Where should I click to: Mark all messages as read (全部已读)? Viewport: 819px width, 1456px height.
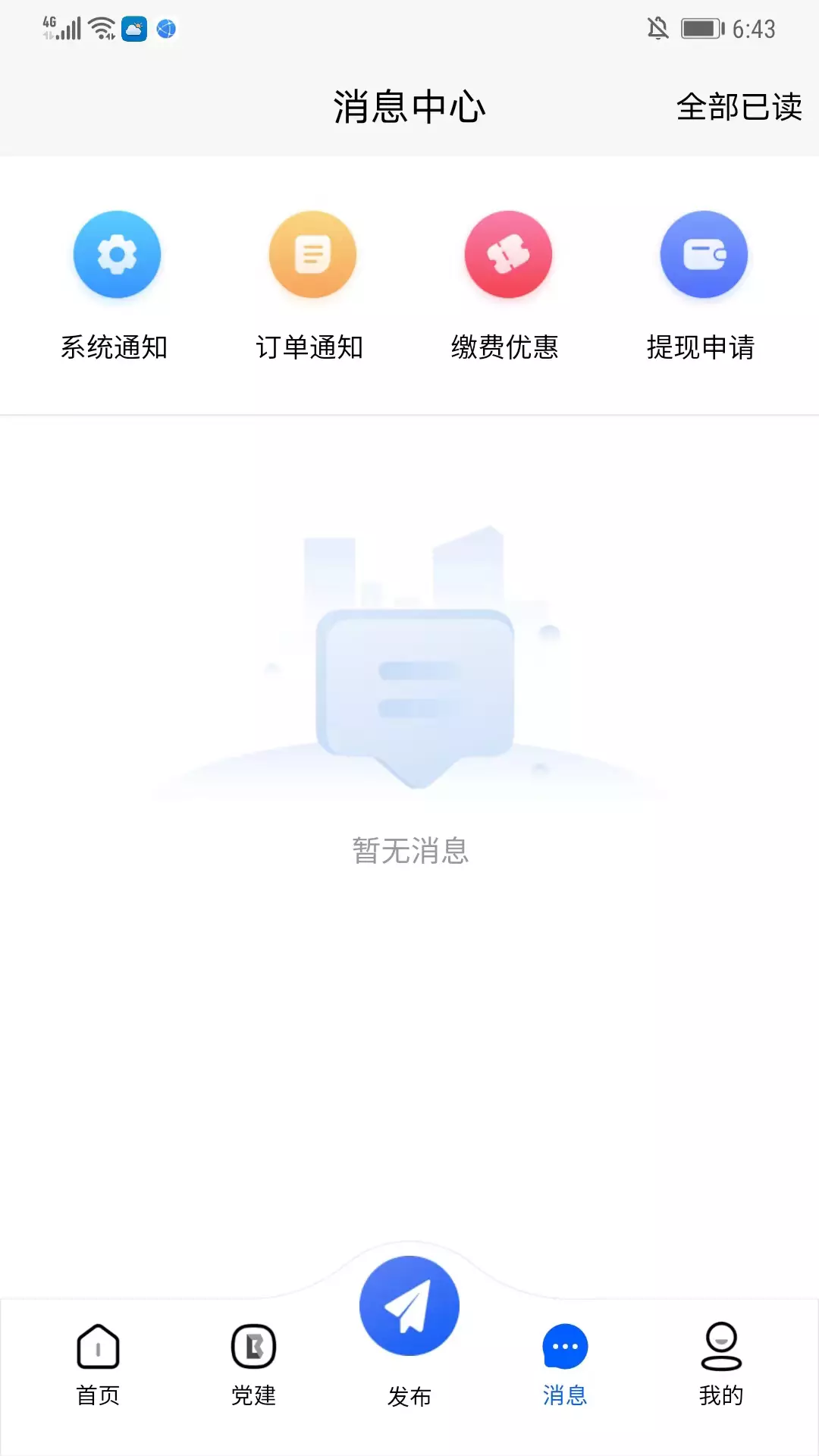pyautogui.click(x=739, y=107)
